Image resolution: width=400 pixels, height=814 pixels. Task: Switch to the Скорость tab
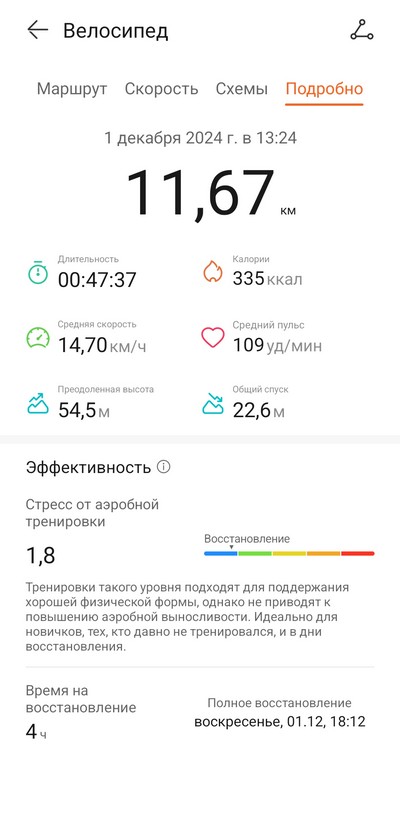(x=161, y=89)
